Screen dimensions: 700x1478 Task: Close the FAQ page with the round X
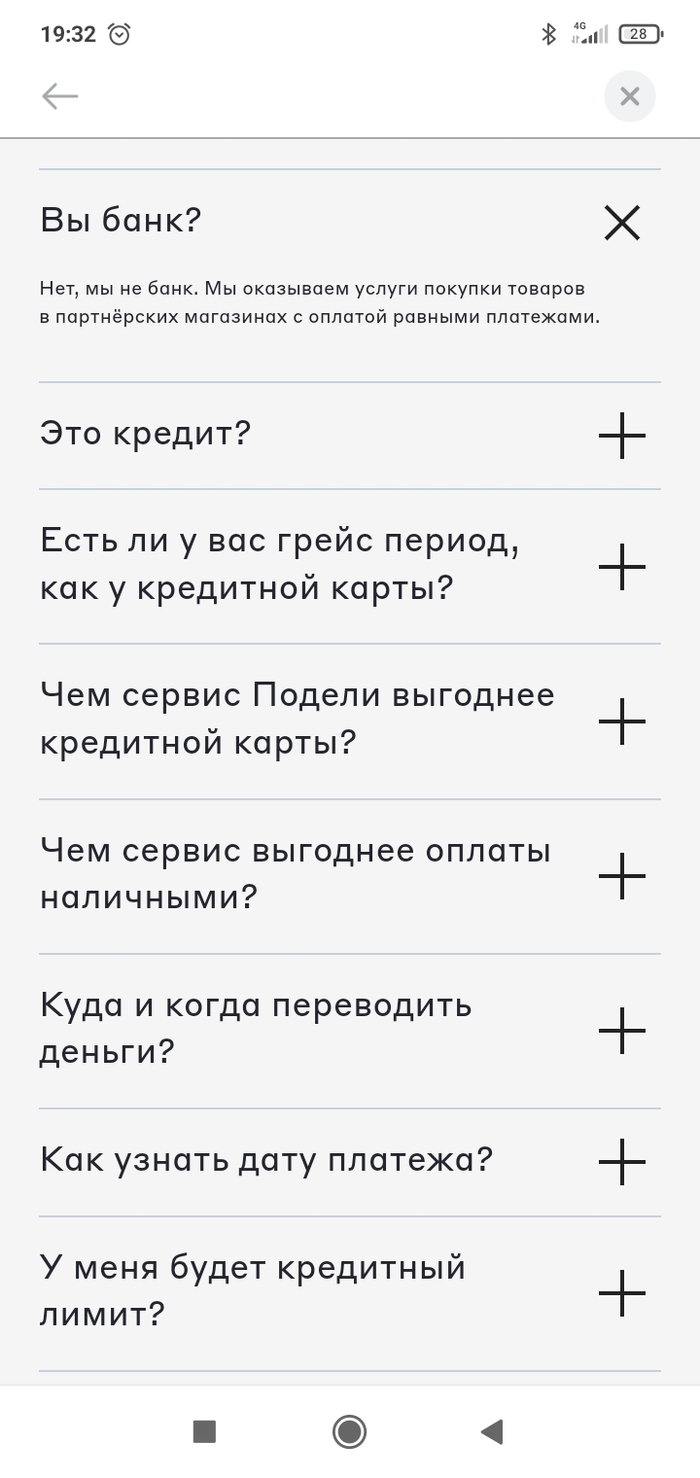pos(629,96)
